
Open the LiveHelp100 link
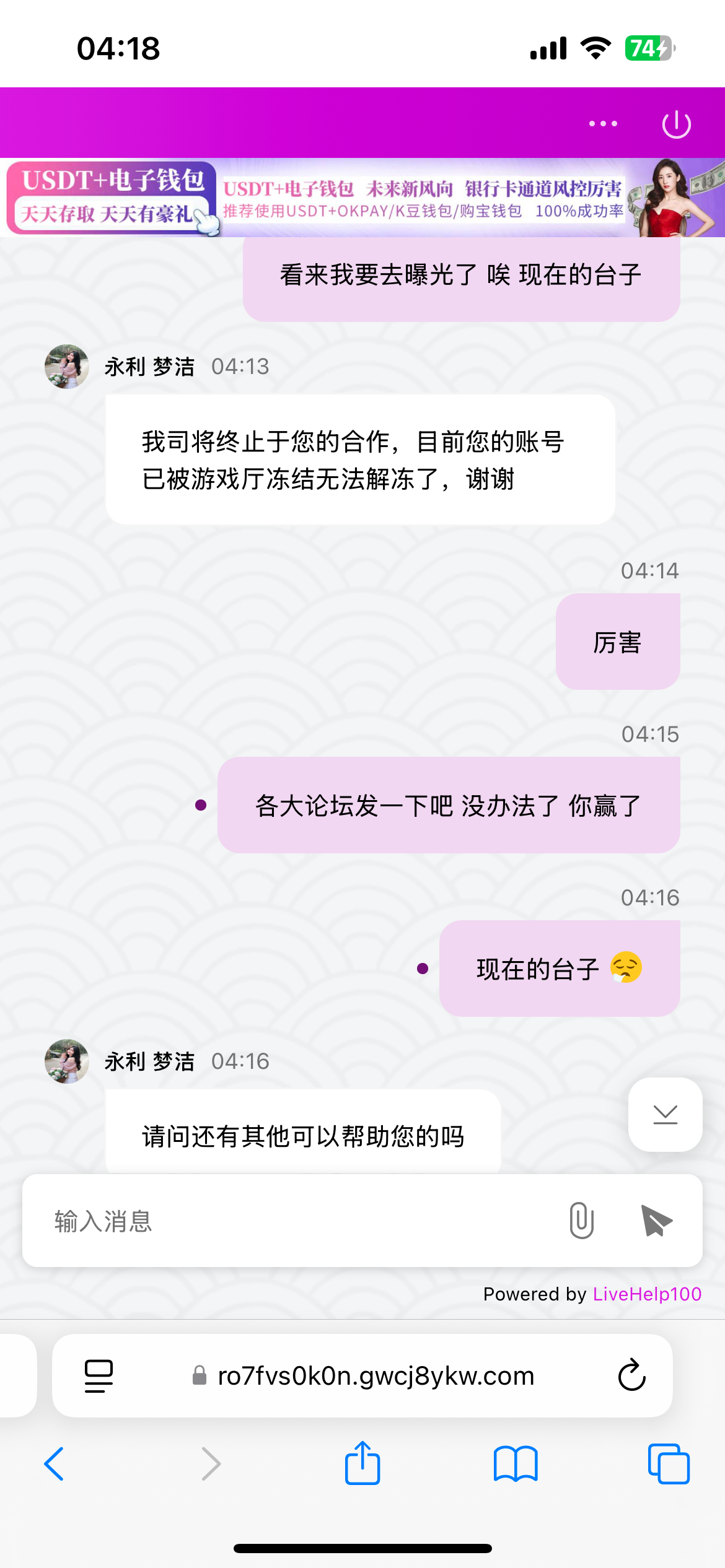(647, 1294)
